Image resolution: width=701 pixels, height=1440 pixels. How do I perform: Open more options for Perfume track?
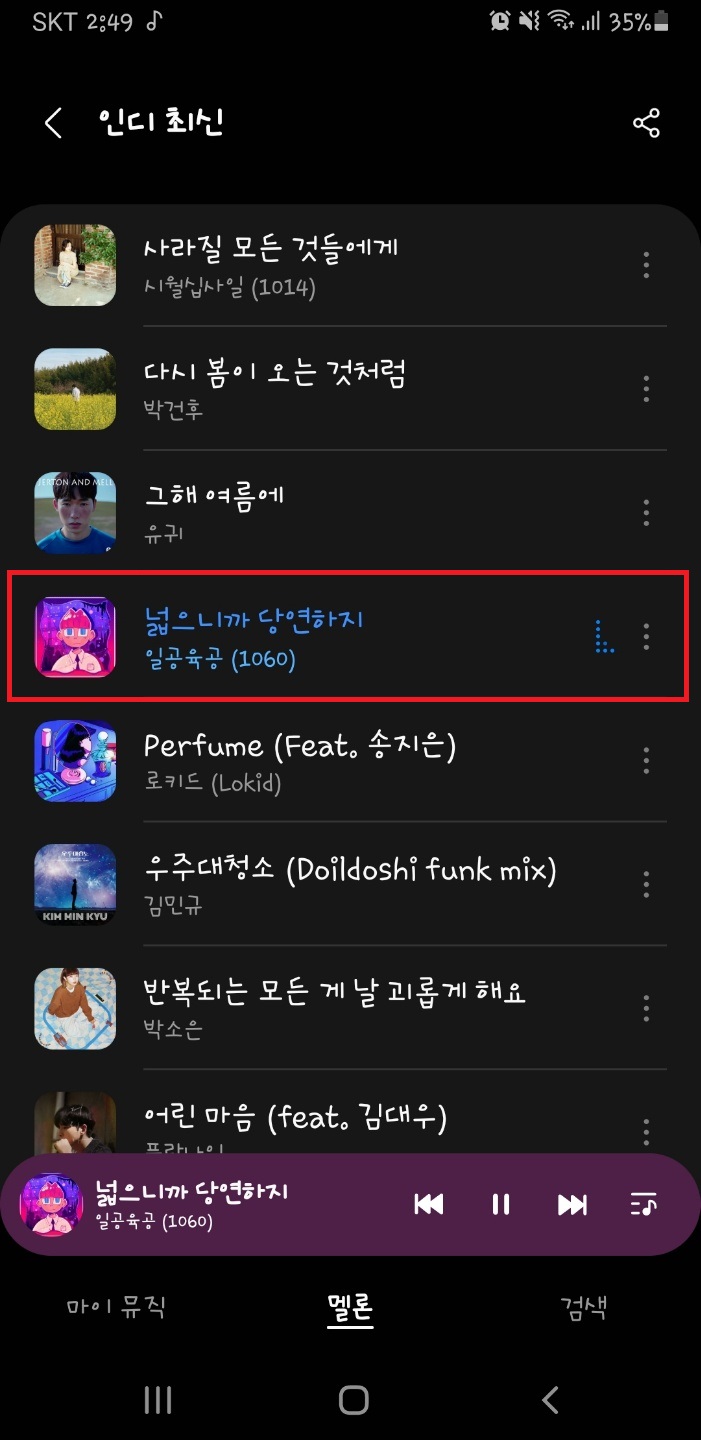[x=646, y=761]
